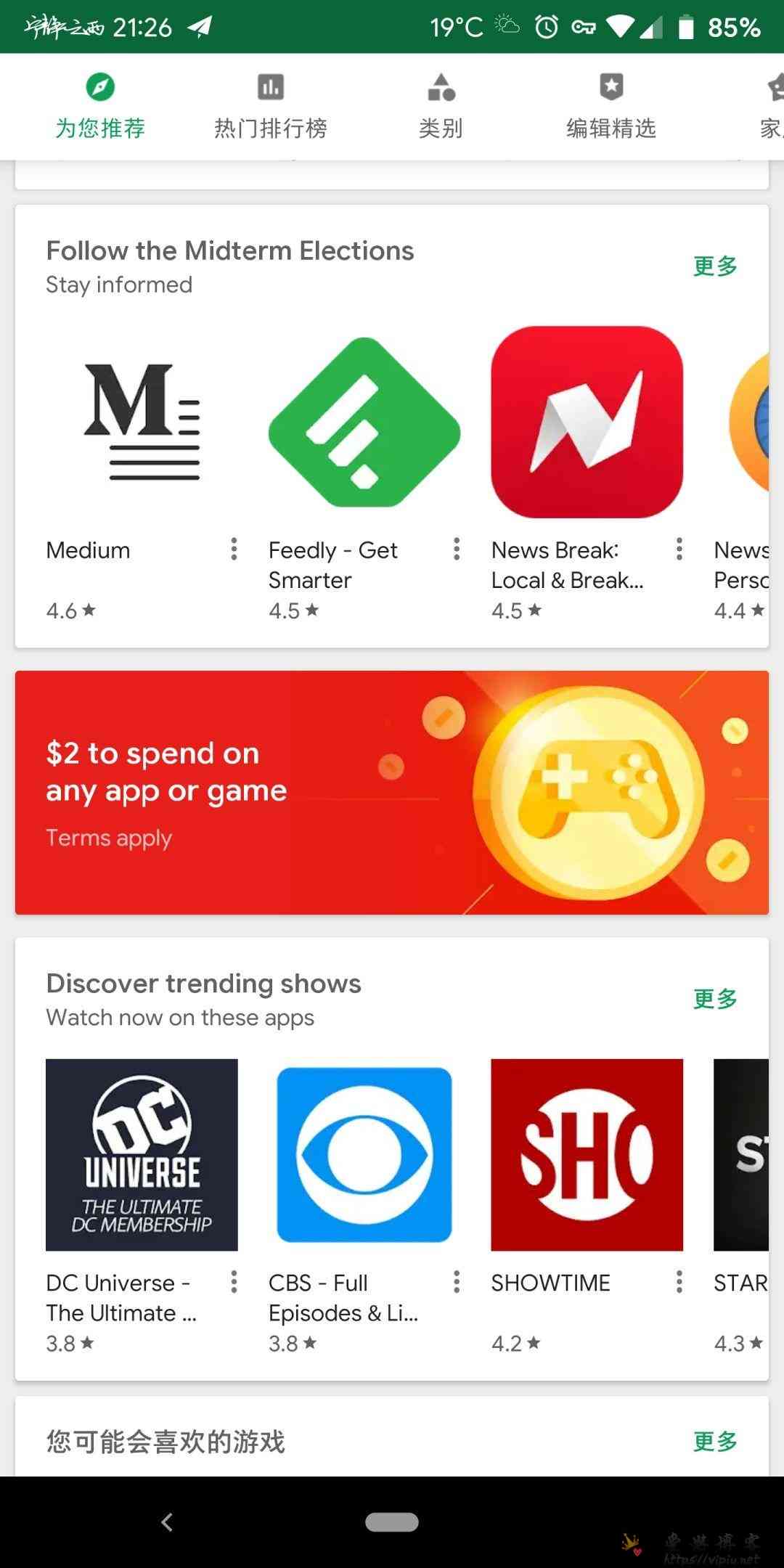The image size is (784, 1568).
Task: Open the SHOWTIME app page
Action: click(587, 1155)
